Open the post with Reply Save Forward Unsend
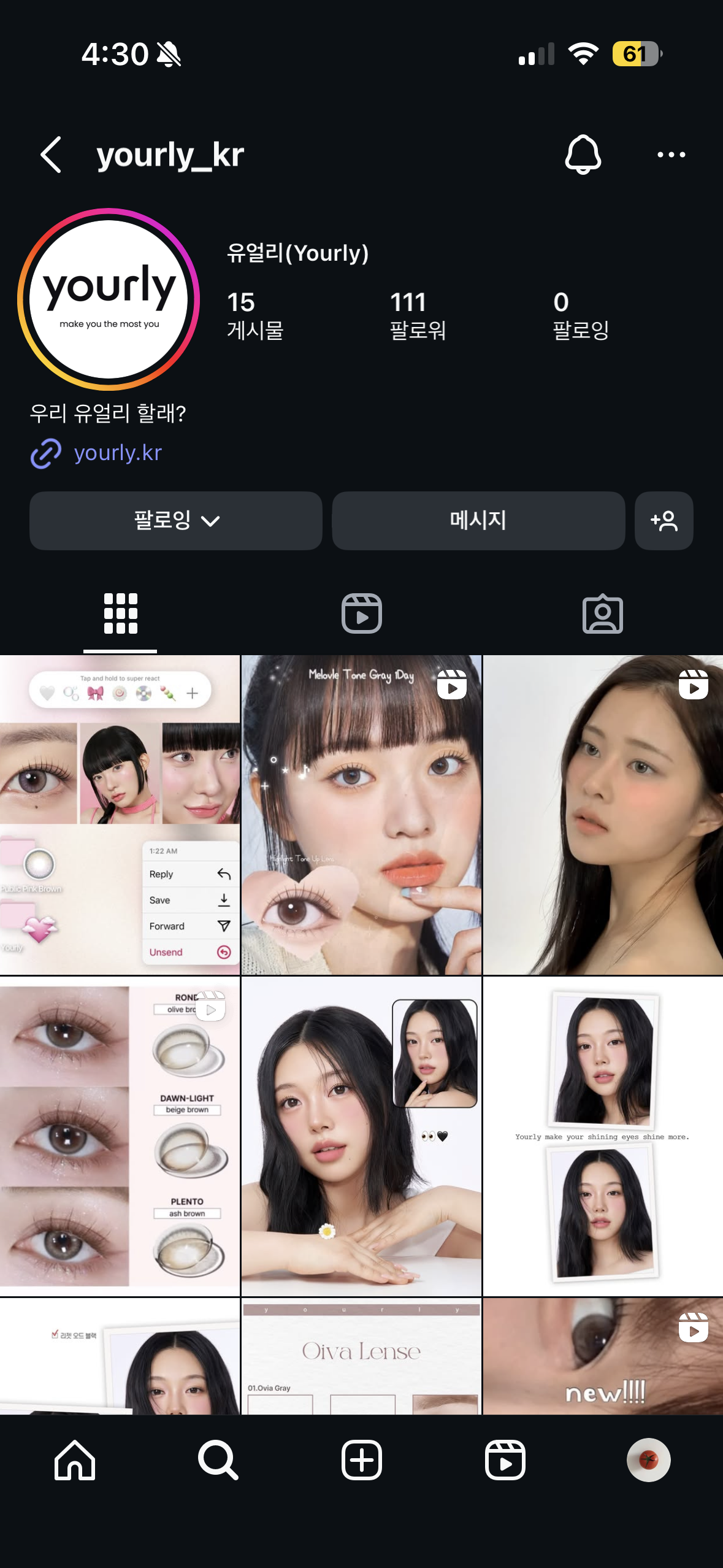This screenshot has width=723, height=1568. tap(120, 815)
